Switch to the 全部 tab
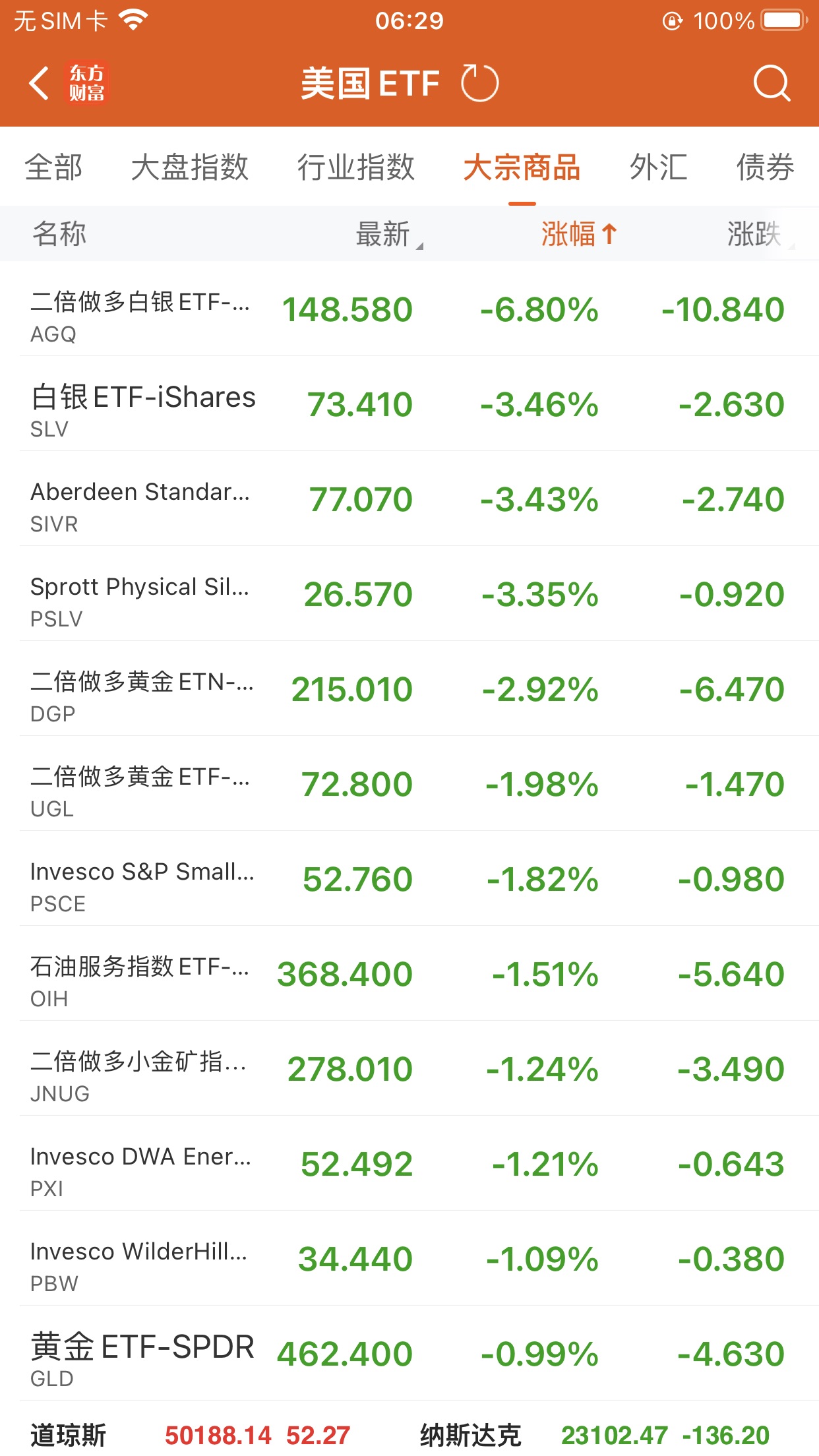The width and height of the screenshot is (819, 1456). point(54,167)
